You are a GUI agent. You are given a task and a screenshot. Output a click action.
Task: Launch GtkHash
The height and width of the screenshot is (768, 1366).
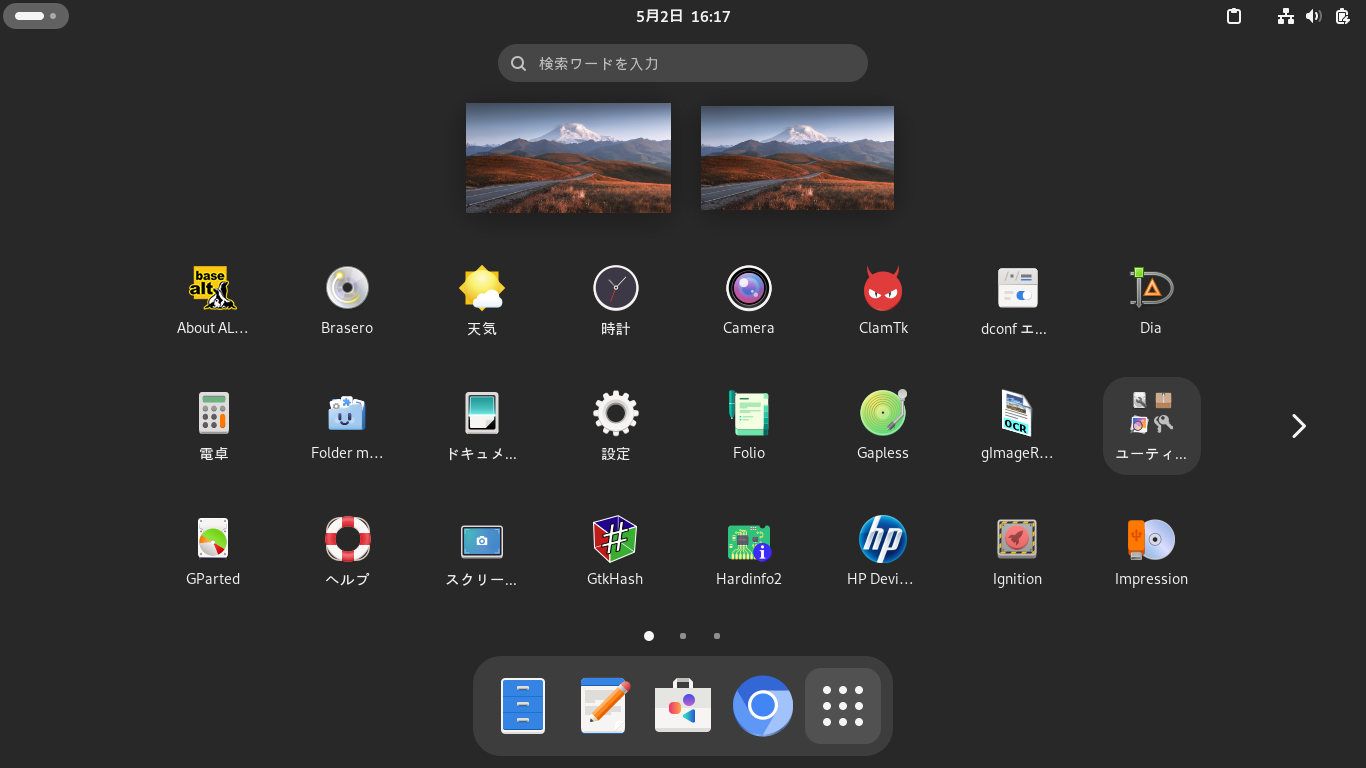(x=615, y=539)
